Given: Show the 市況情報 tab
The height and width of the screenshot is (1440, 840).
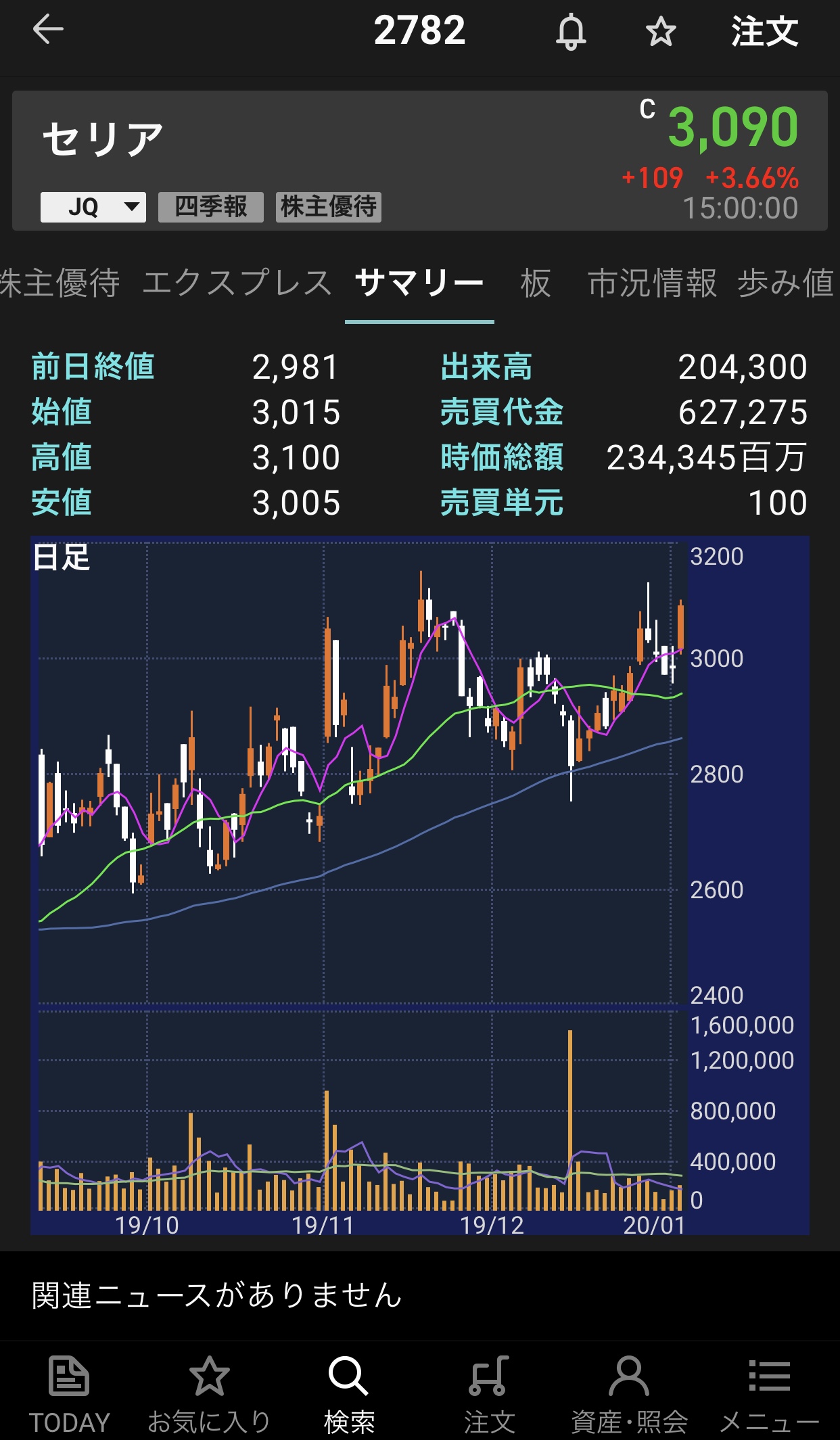Looking at the screenshot, I should coord(652,283).
